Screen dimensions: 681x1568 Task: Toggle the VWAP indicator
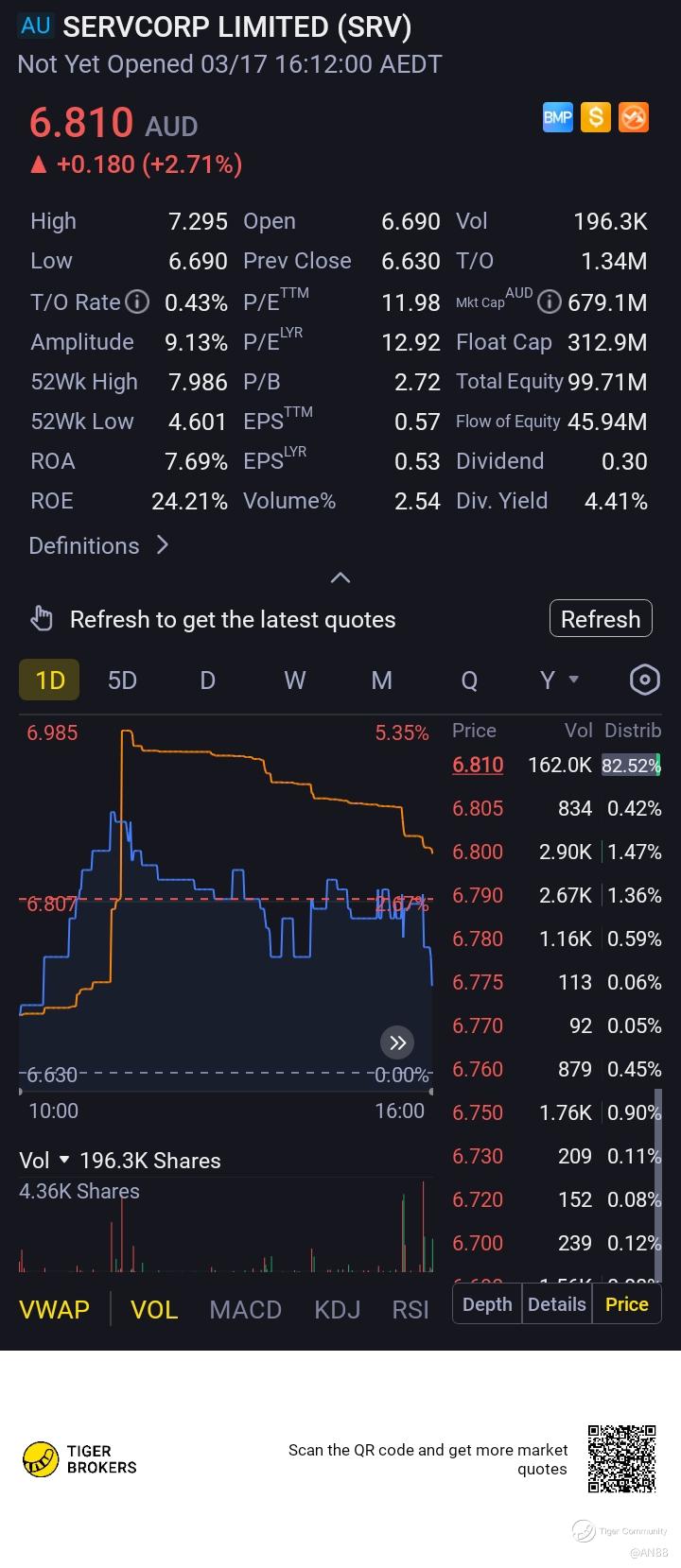coord(54,1309)
